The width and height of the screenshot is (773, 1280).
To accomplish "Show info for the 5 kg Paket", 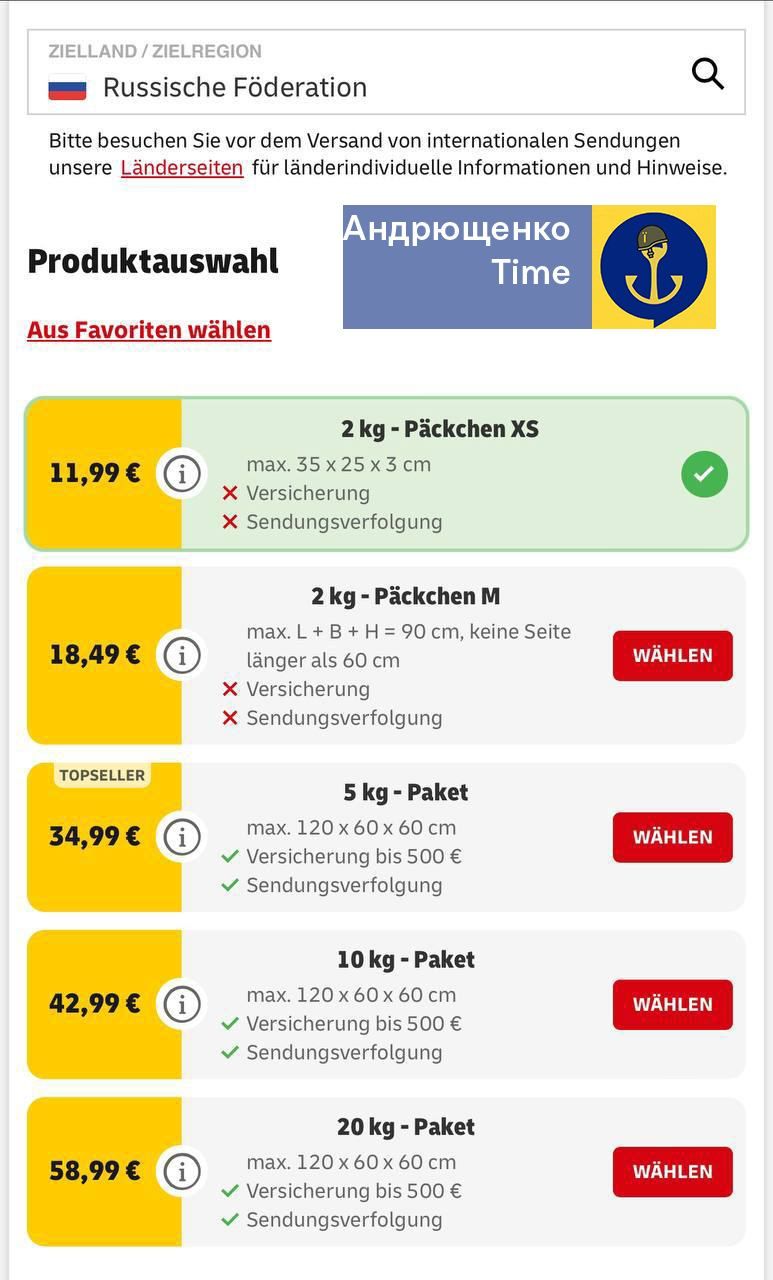I will (182, 837).
